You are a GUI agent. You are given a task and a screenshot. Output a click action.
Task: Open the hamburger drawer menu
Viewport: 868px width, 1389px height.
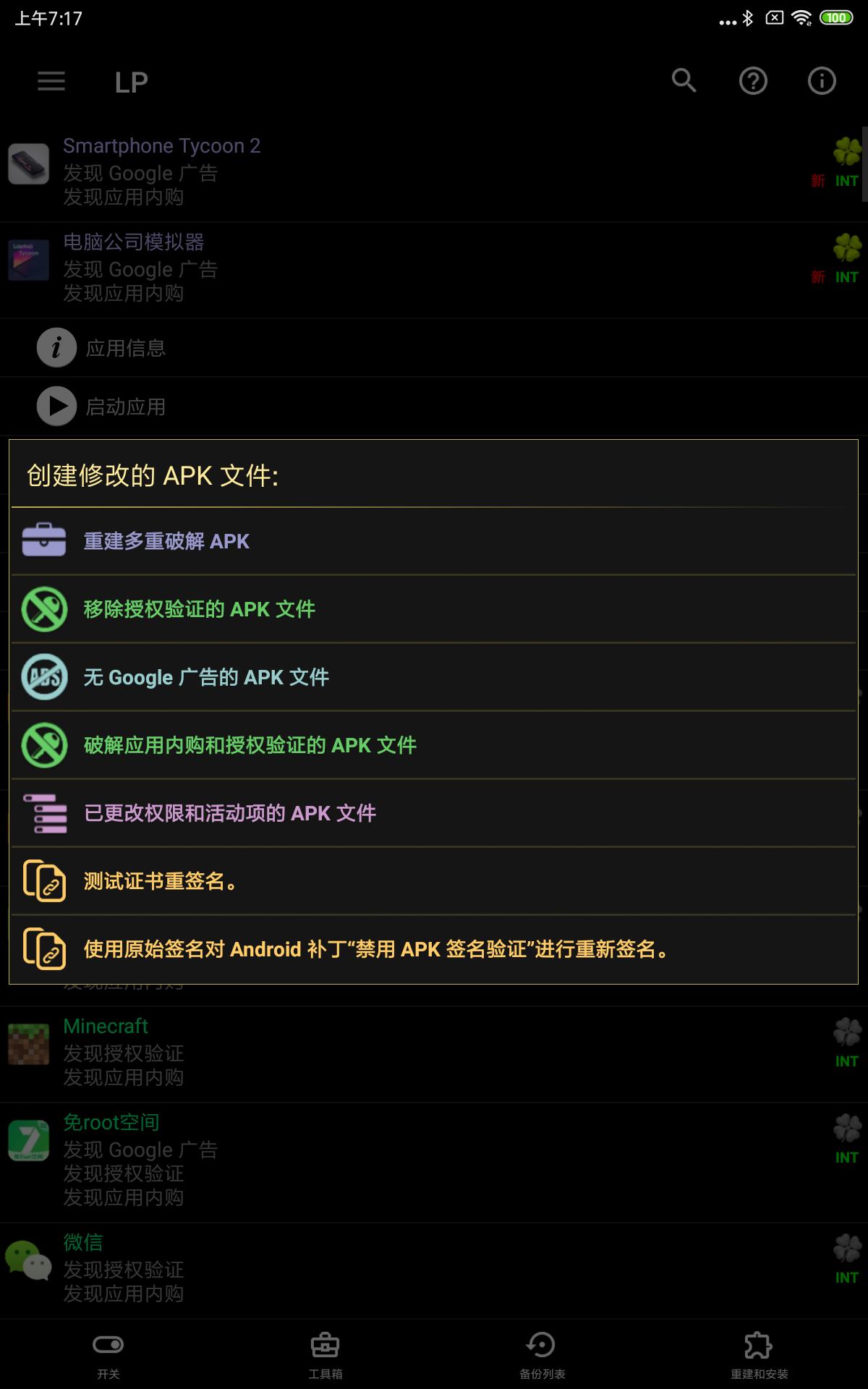(x=51, y=81)
